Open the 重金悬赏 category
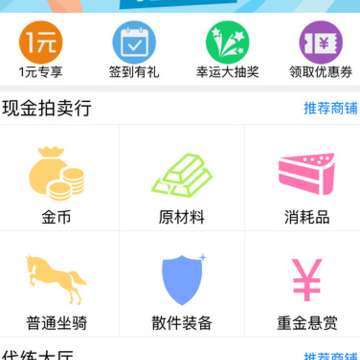 click(x=303, y=284)
